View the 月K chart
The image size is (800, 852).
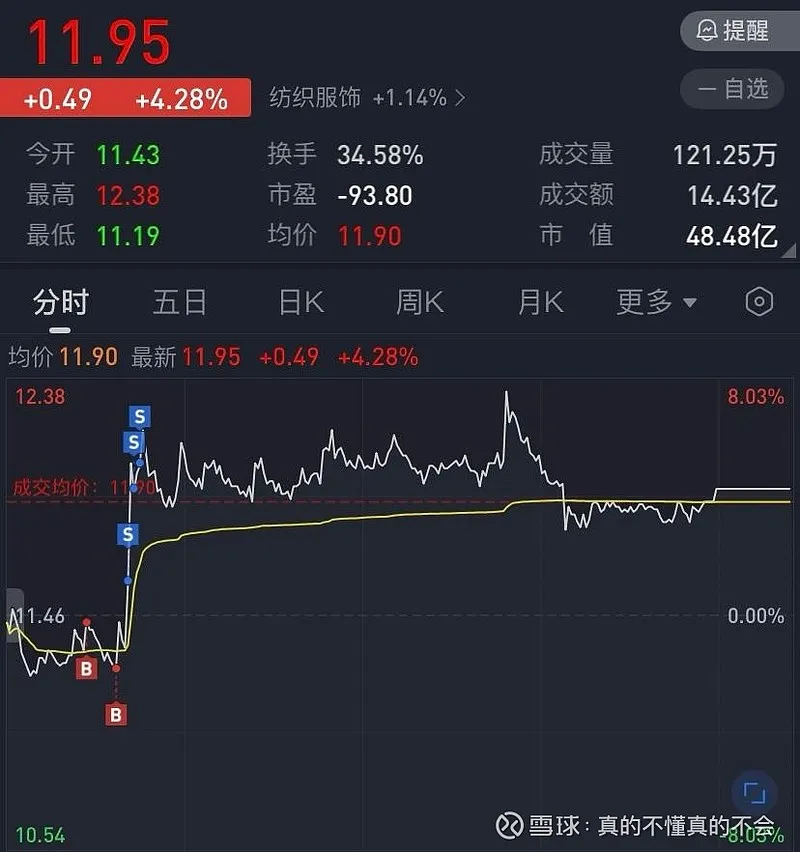[x=540, y=302]
